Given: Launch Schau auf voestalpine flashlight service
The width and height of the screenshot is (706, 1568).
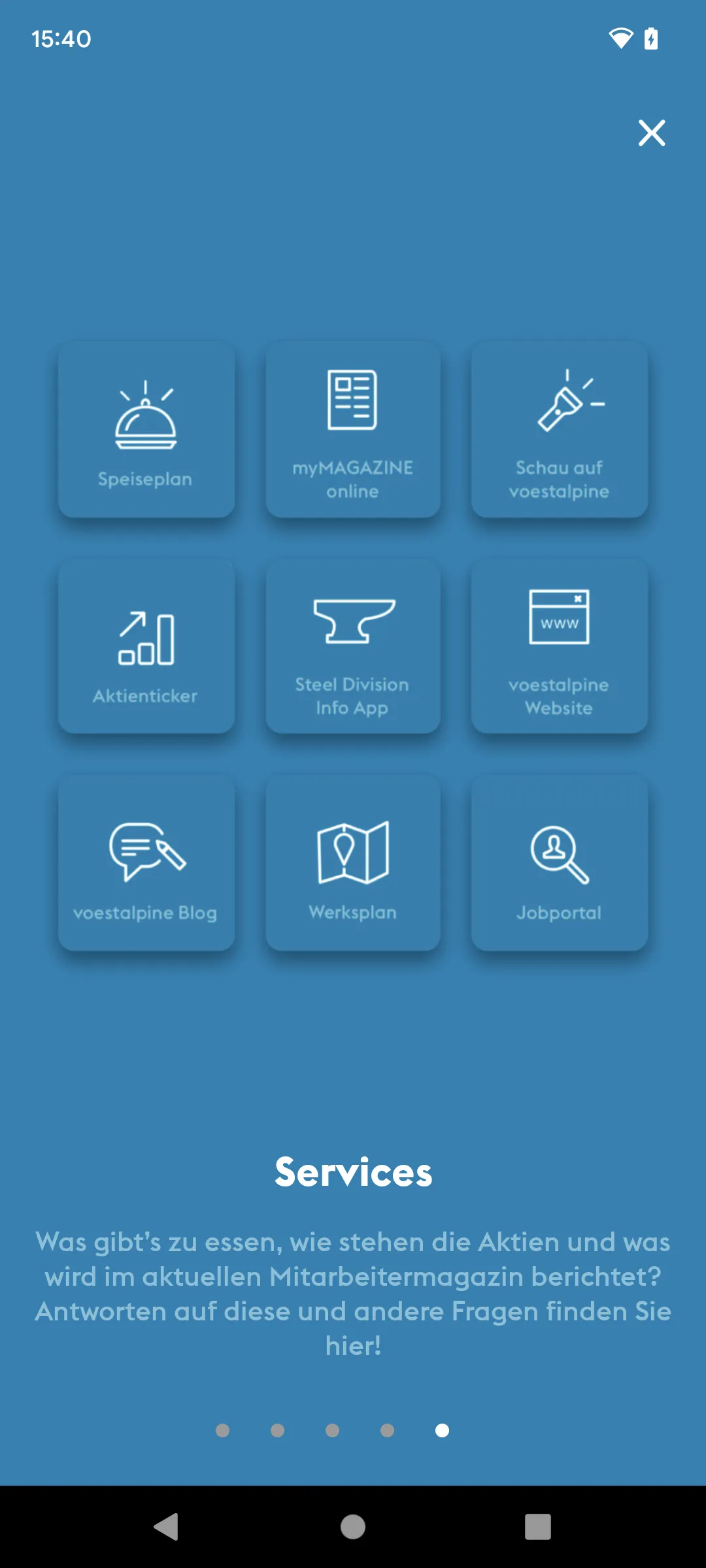Looking at the screenshot, I should [560, 429].
